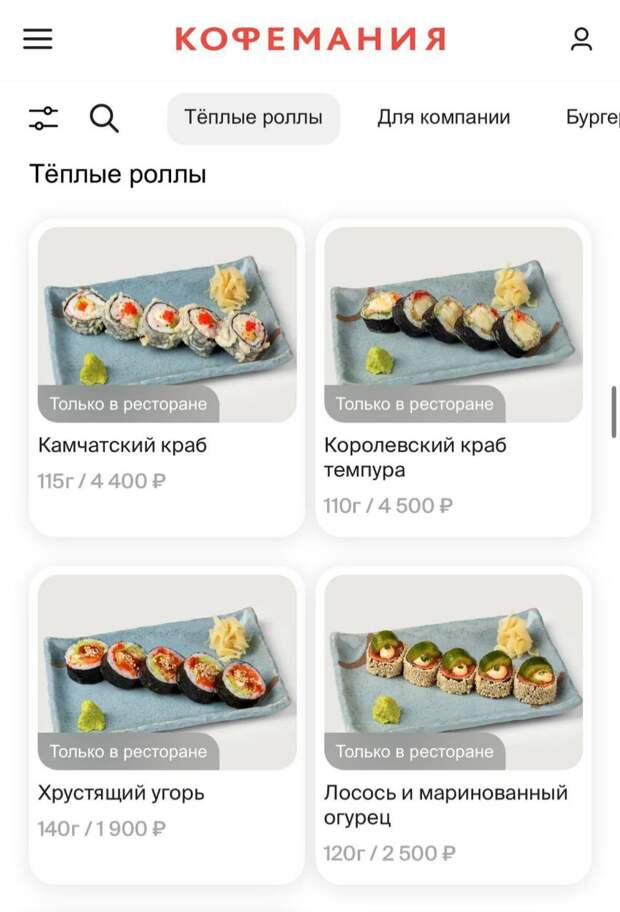The image size is (620, 912).
Task: Switch to the Для компании category
Action: click(x=443, y=118)
